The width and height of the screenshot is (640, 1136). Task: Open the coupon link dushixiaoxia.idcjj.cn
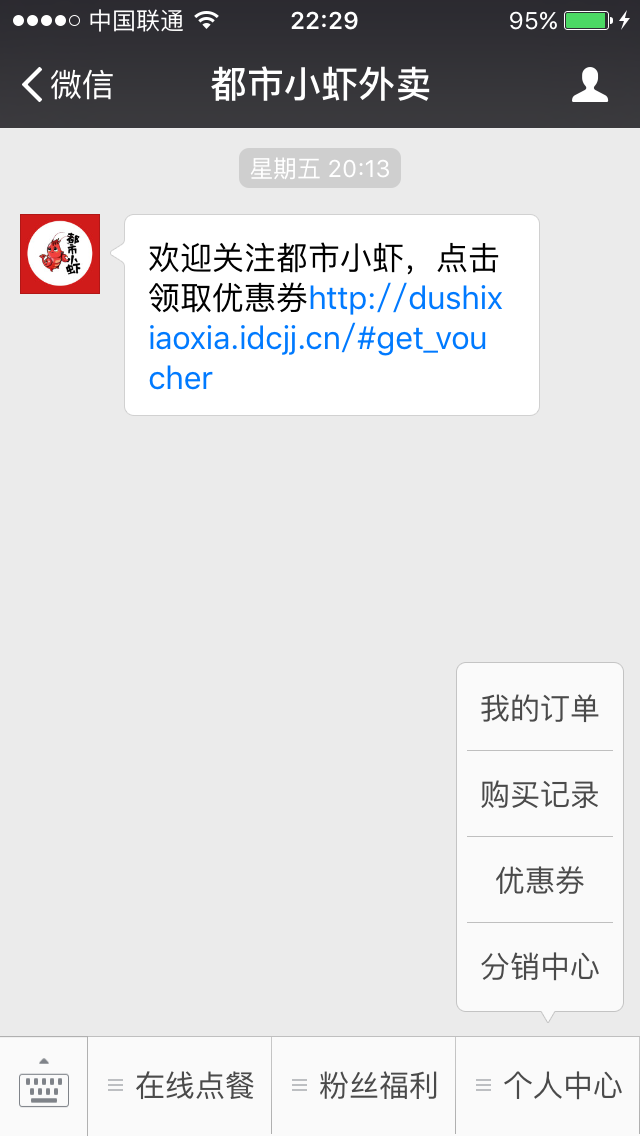pyautogui.click(x=318, y=338)
